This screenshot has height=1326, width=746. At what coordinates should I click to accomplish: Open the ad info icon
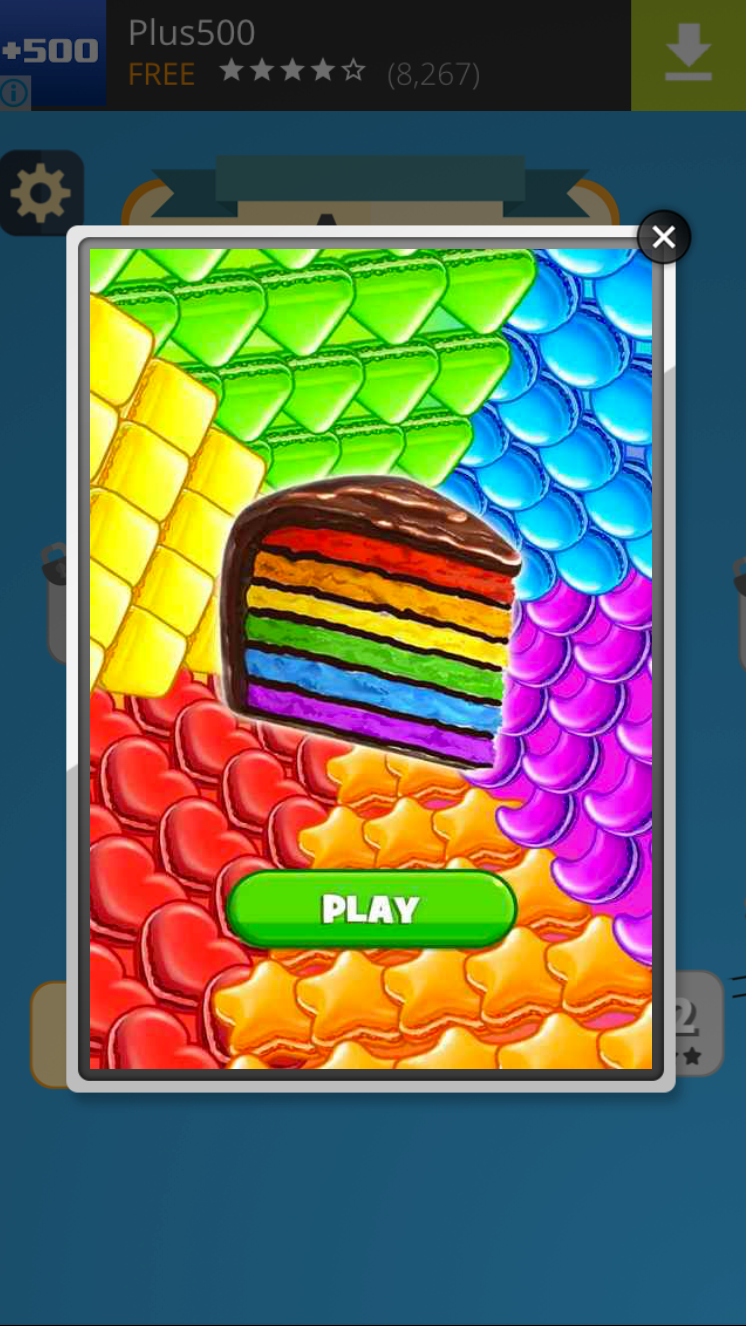click(15, 94)
